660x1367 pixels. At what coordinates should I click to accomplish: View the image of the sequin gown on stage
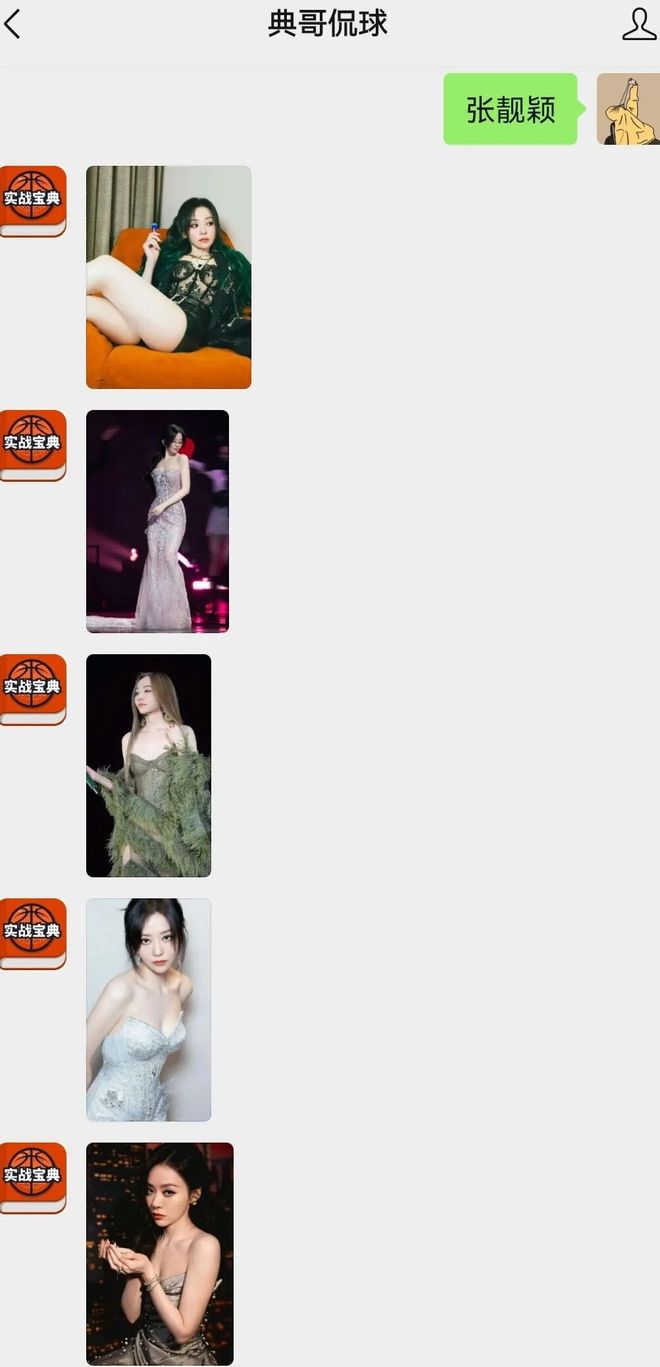(x=157, y=521)
